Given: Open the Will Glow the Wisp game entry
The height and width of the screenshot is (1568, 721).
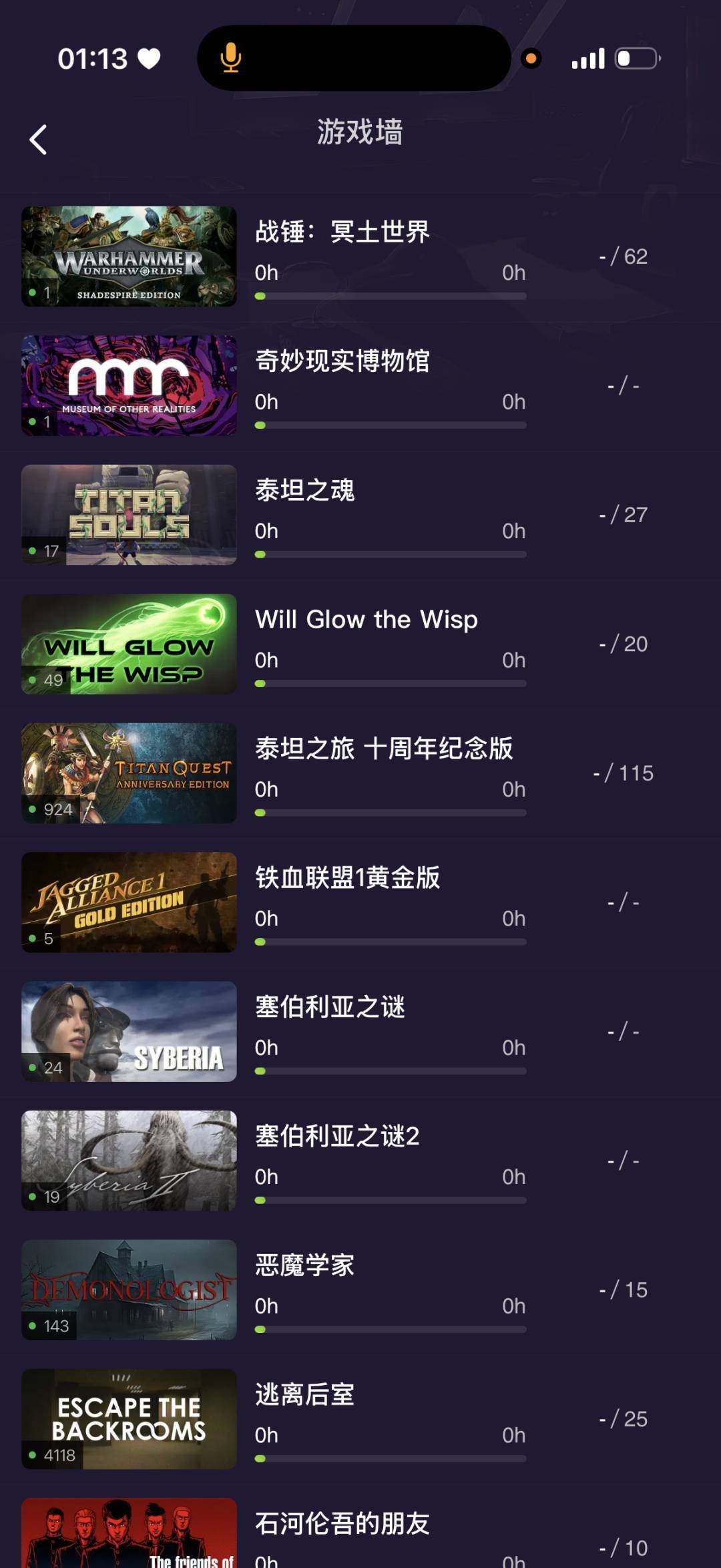Looking at the screenshot, I should 360,644.
